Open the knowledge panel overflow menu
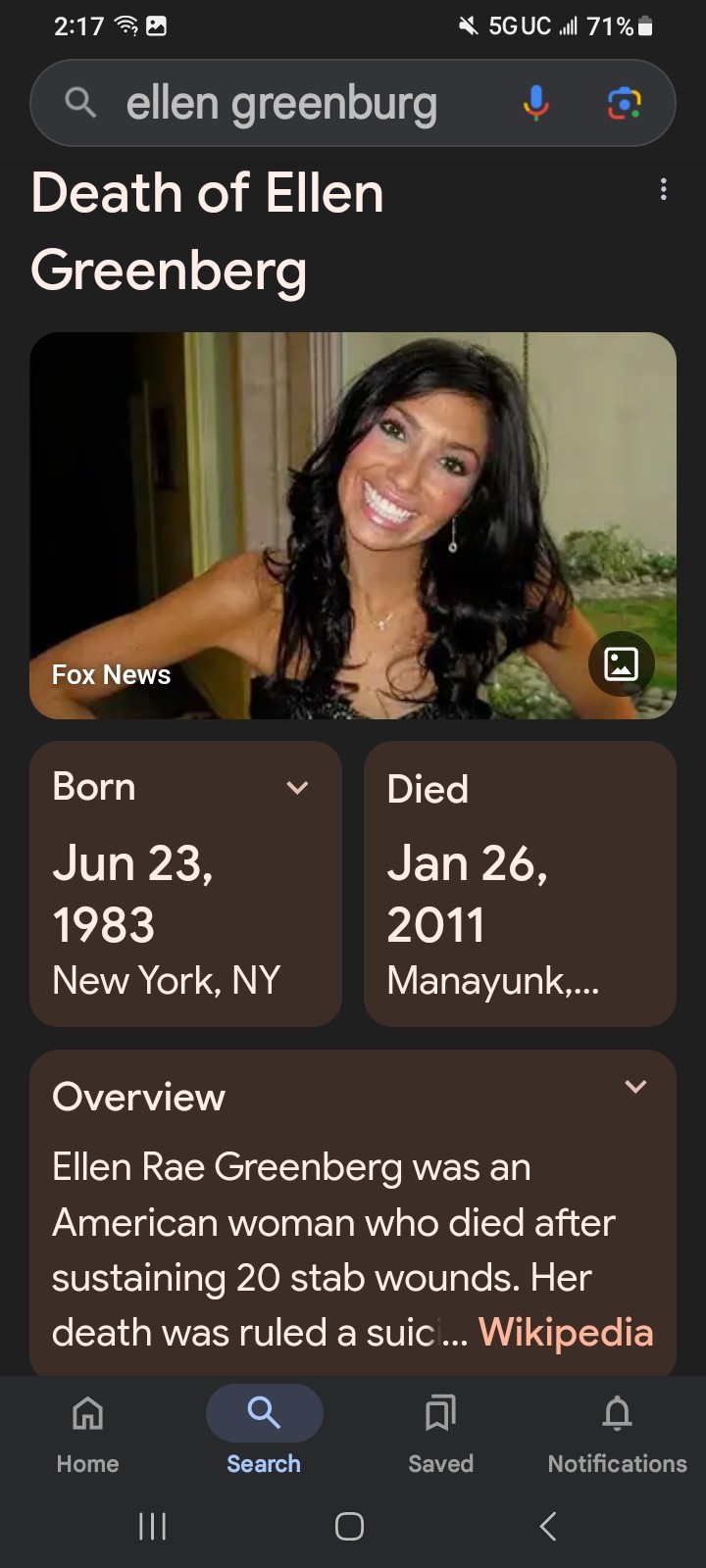Viewport: 706px width, 1568px height. 664,190
